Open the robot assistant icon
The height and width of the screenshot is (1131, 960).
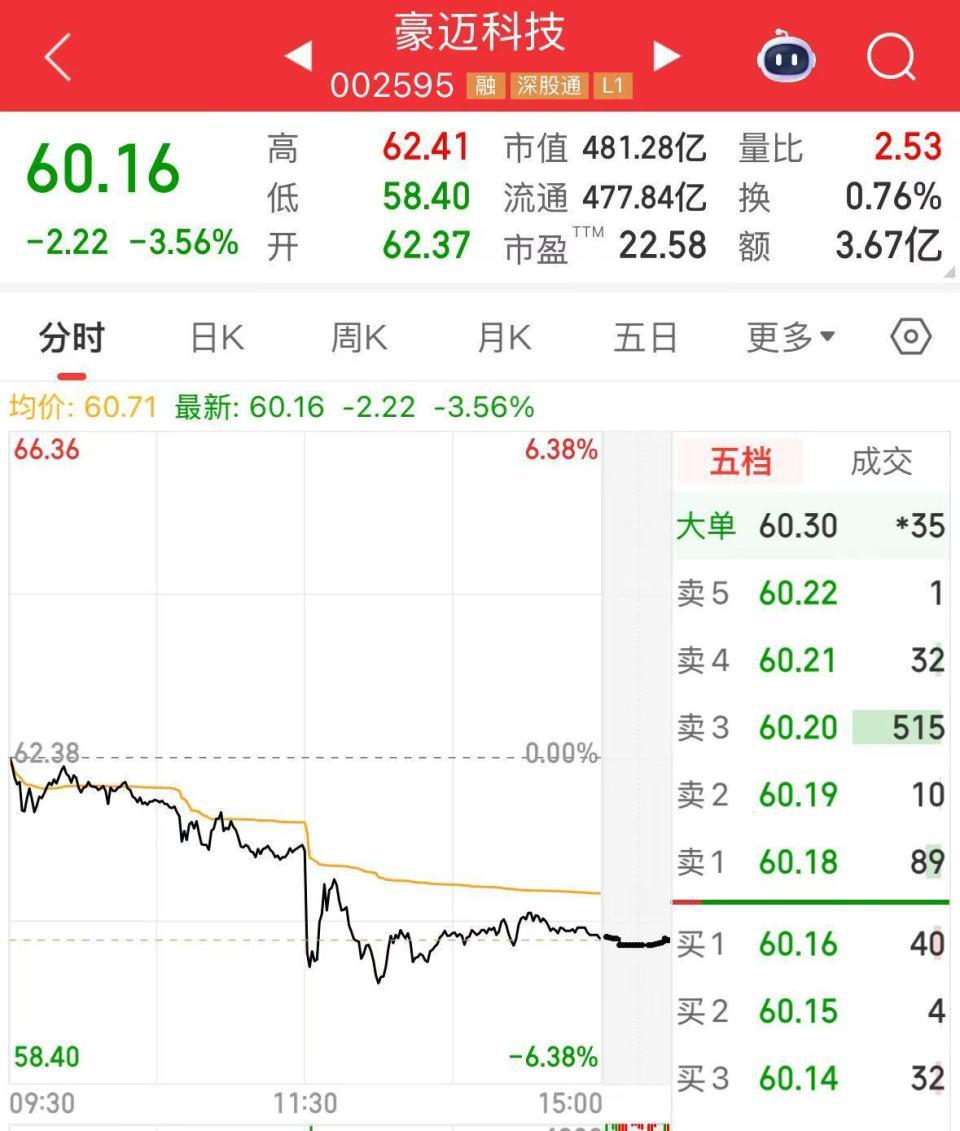pyautogui.click(x=786, y=57)
